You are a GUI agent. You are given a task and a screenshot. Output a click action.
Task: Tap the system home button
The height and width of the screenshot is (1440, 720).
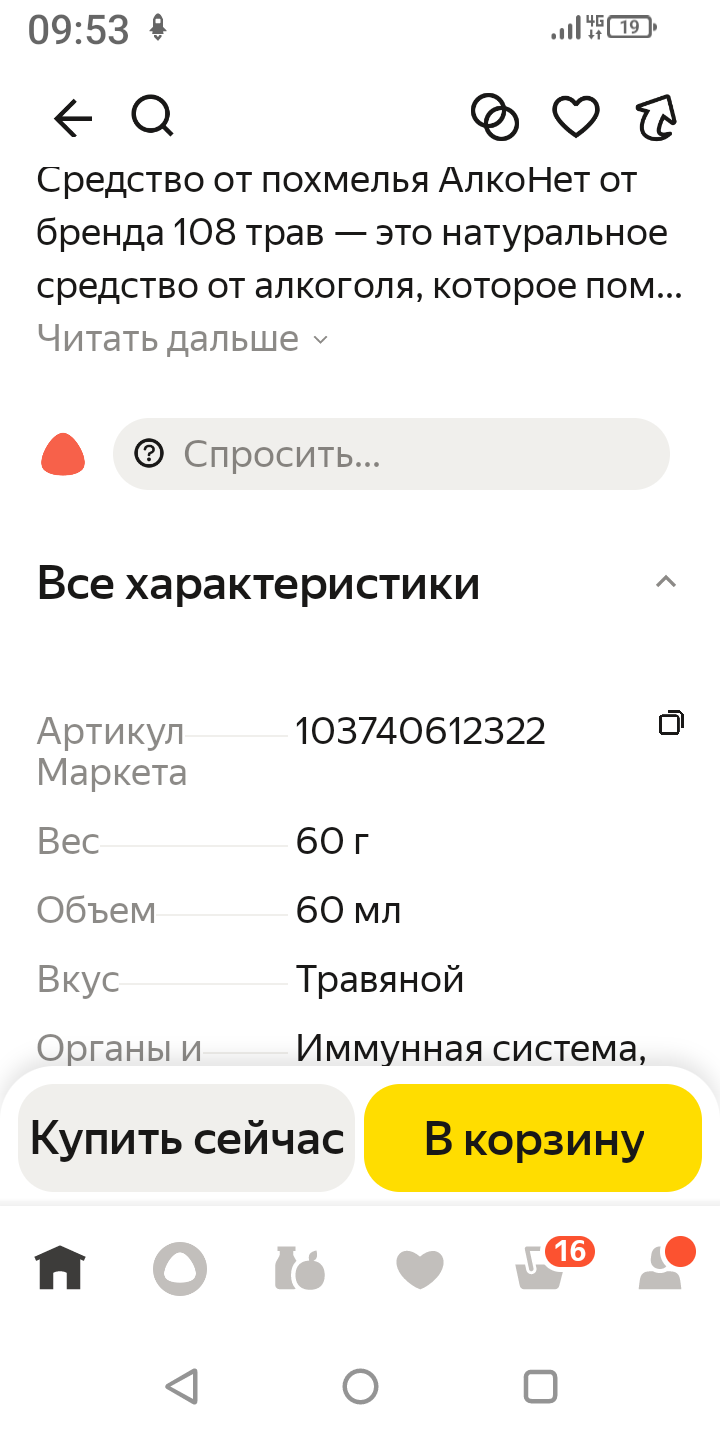click(x=360, y=1386)
